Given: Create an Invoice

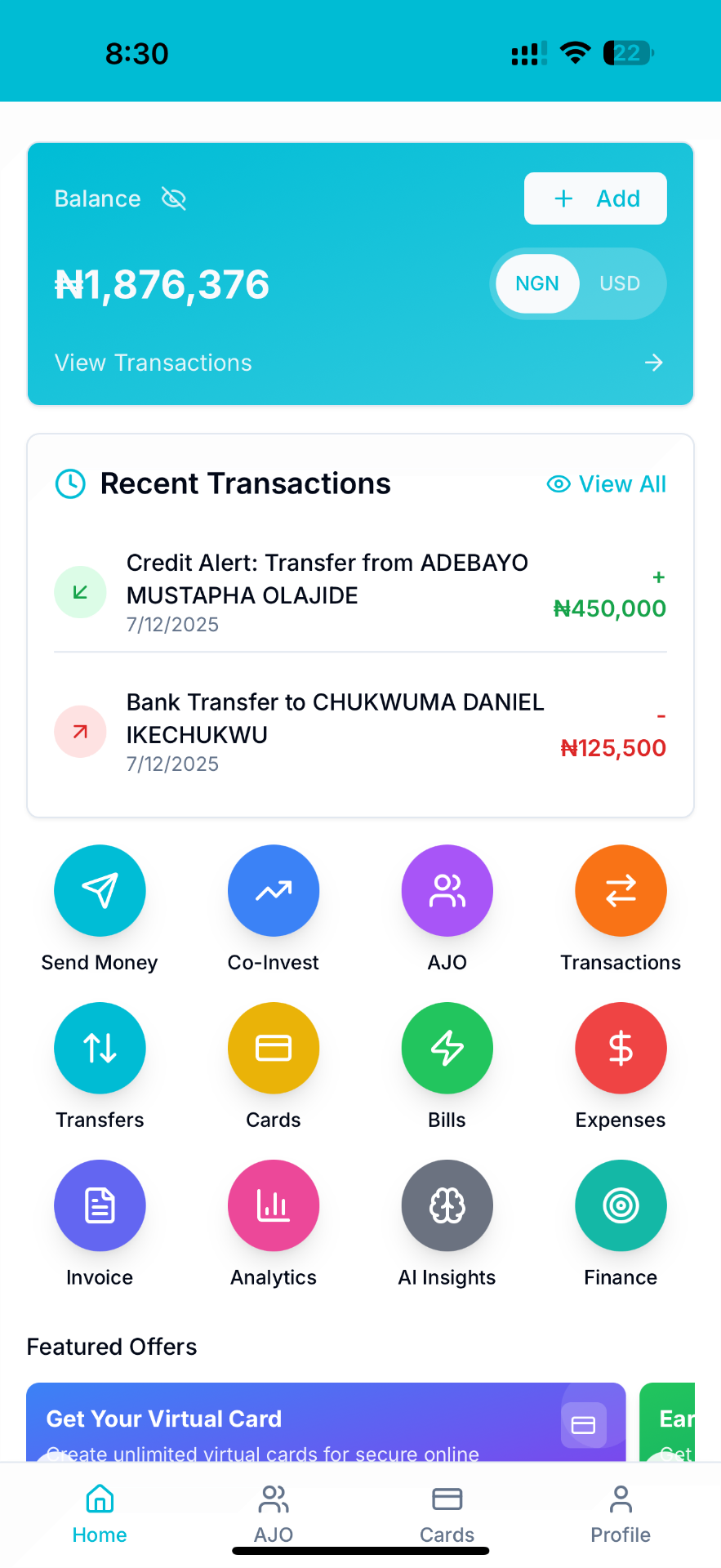Looking at the screenshot, I should tap(100, 1206).
